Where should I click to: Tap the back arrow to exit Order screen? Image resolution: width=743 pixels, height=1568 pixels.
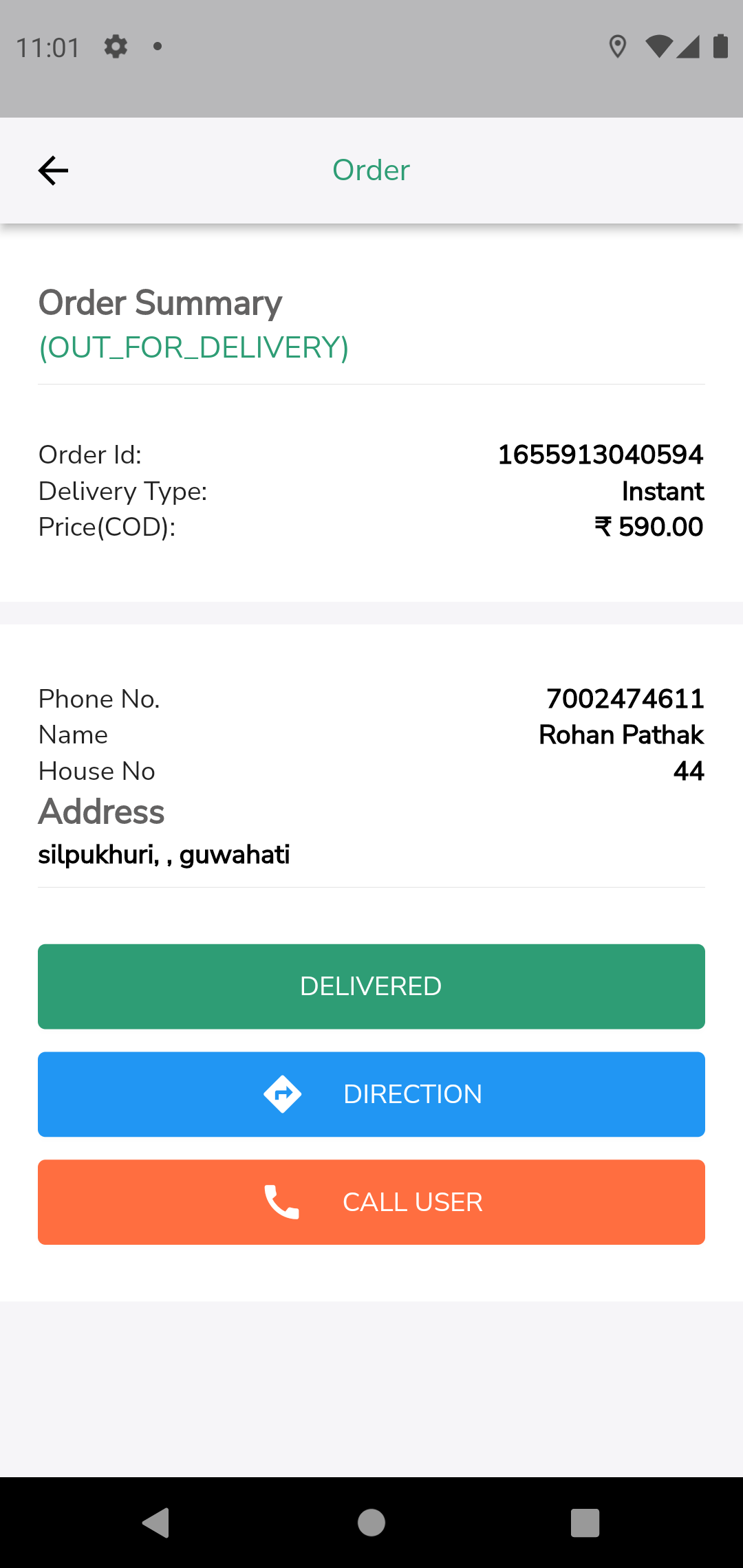click(52, 170)
